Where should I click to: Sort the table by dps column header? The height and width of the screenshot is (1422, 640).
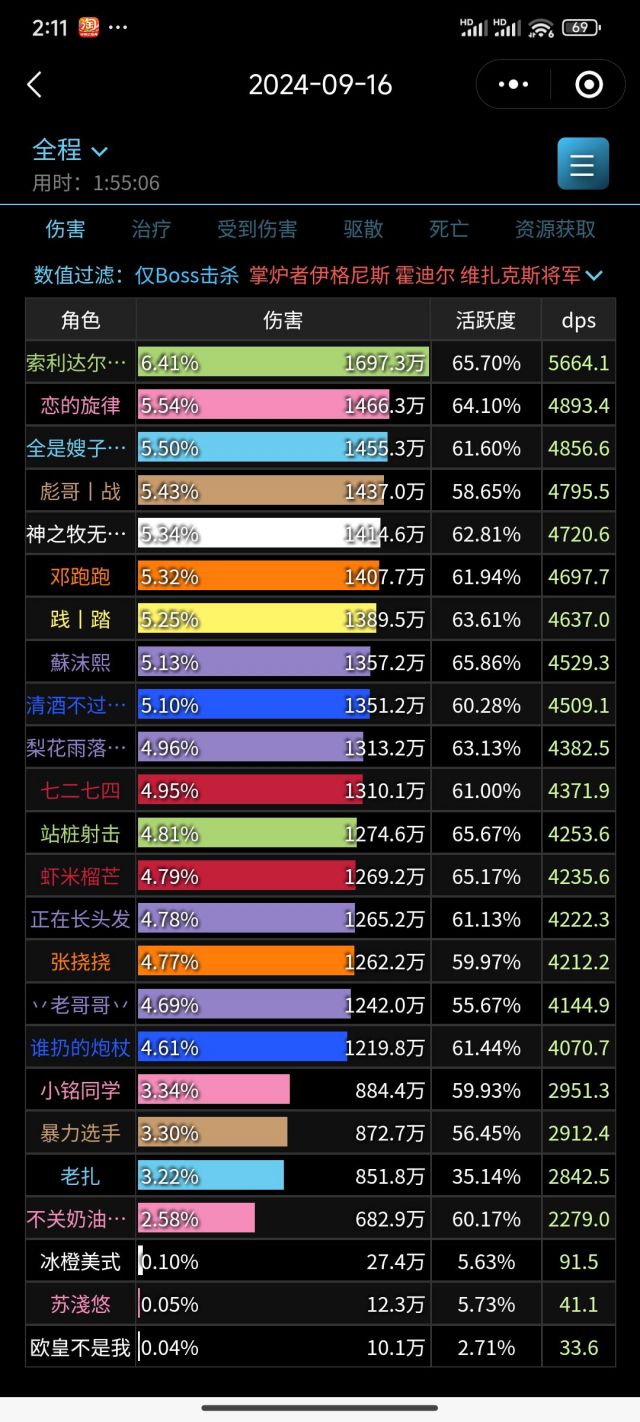coord(578,320)
